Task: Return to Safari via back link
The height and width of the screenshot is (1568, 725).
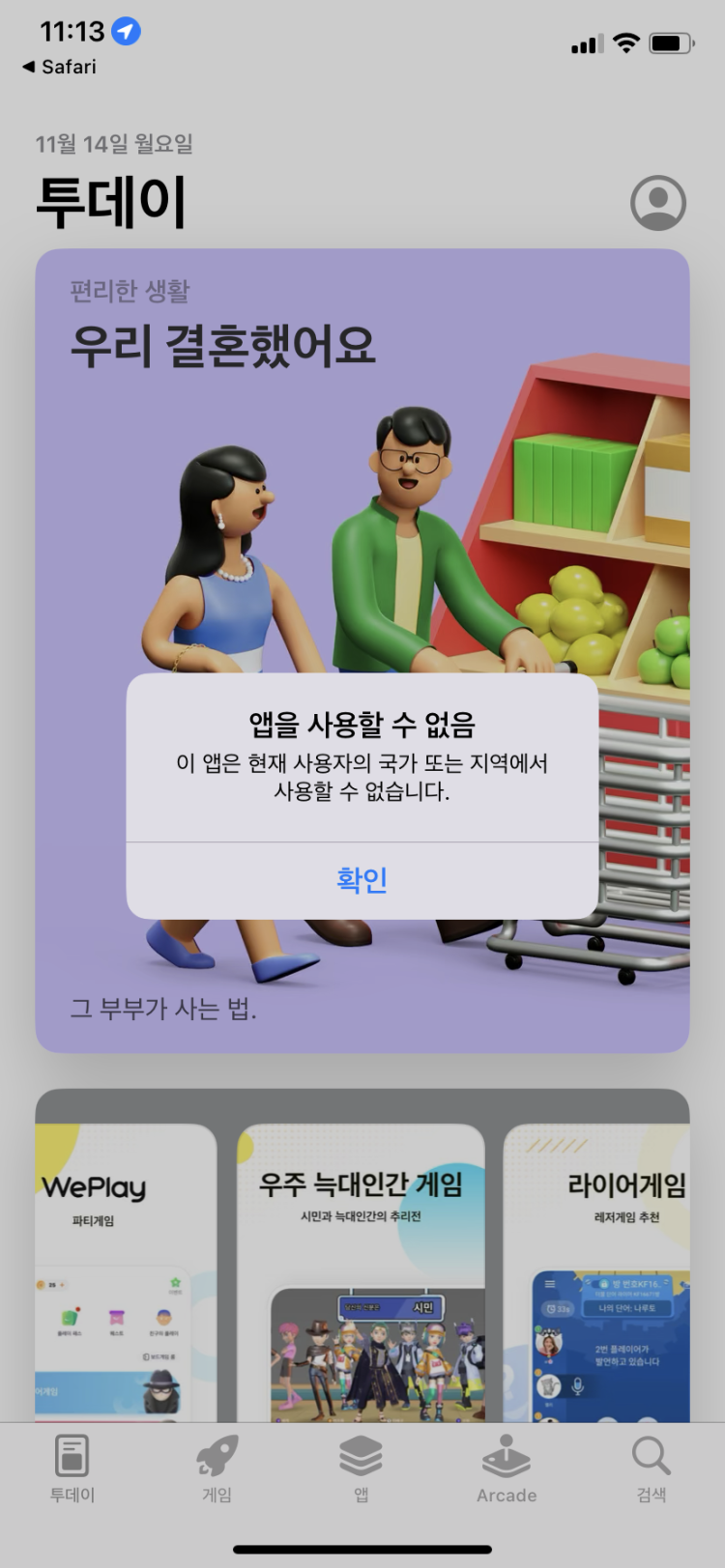Action: pos(60,67)
